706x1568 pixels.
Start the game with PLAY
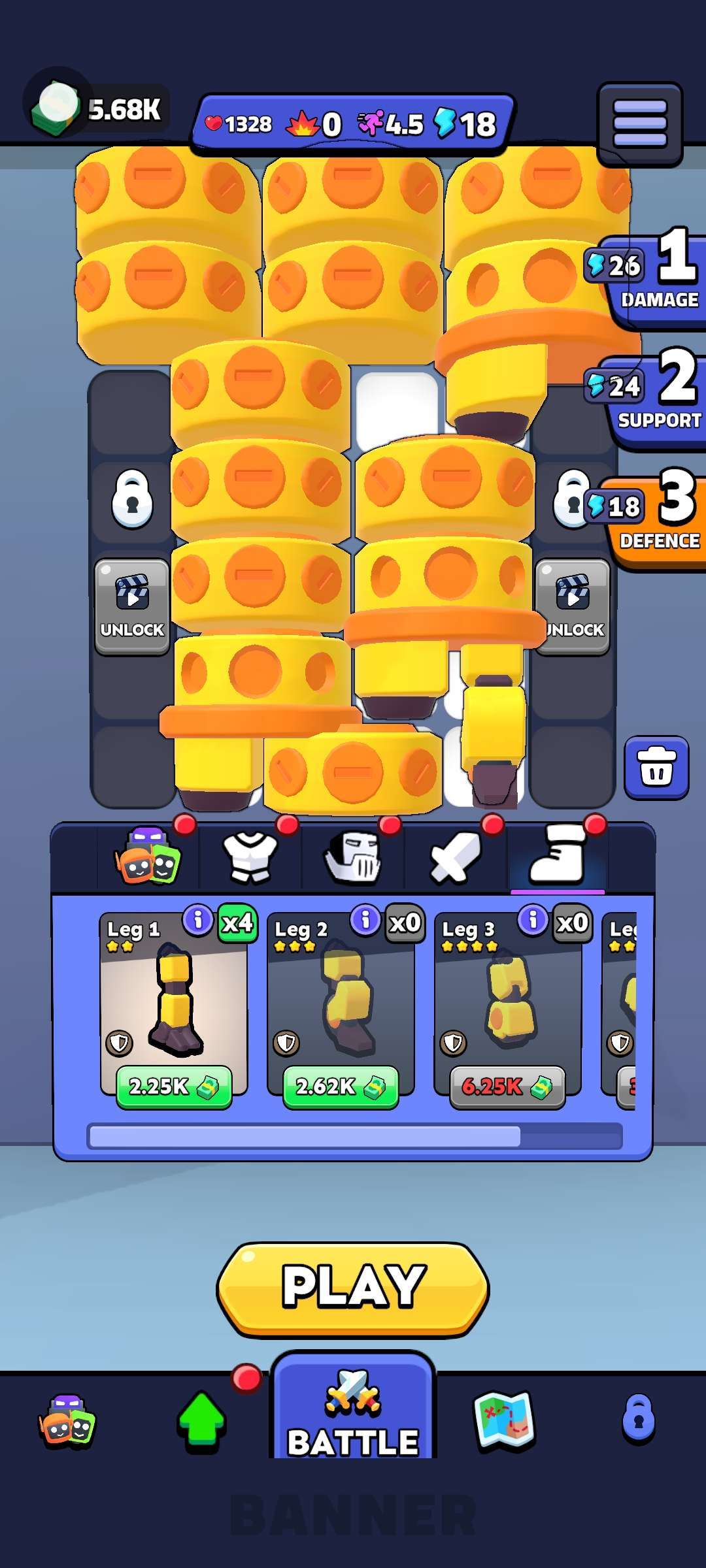[x=353, y=1286]
